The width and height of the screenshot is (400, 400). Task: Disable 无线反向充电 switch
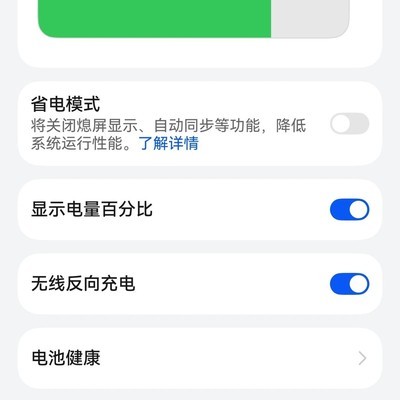(350, 284)
